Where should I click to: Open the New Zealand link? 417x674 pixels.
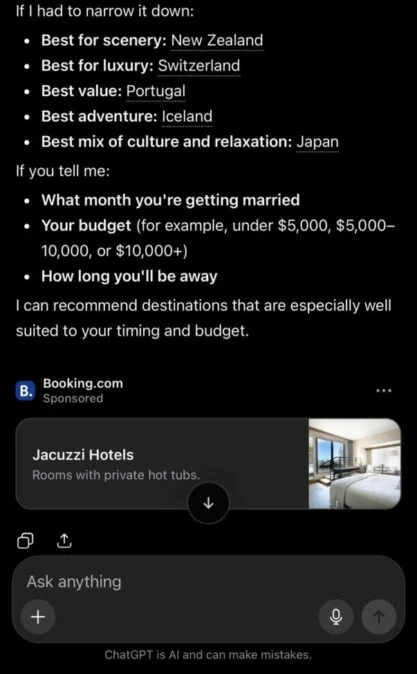[x=217, y=40]
